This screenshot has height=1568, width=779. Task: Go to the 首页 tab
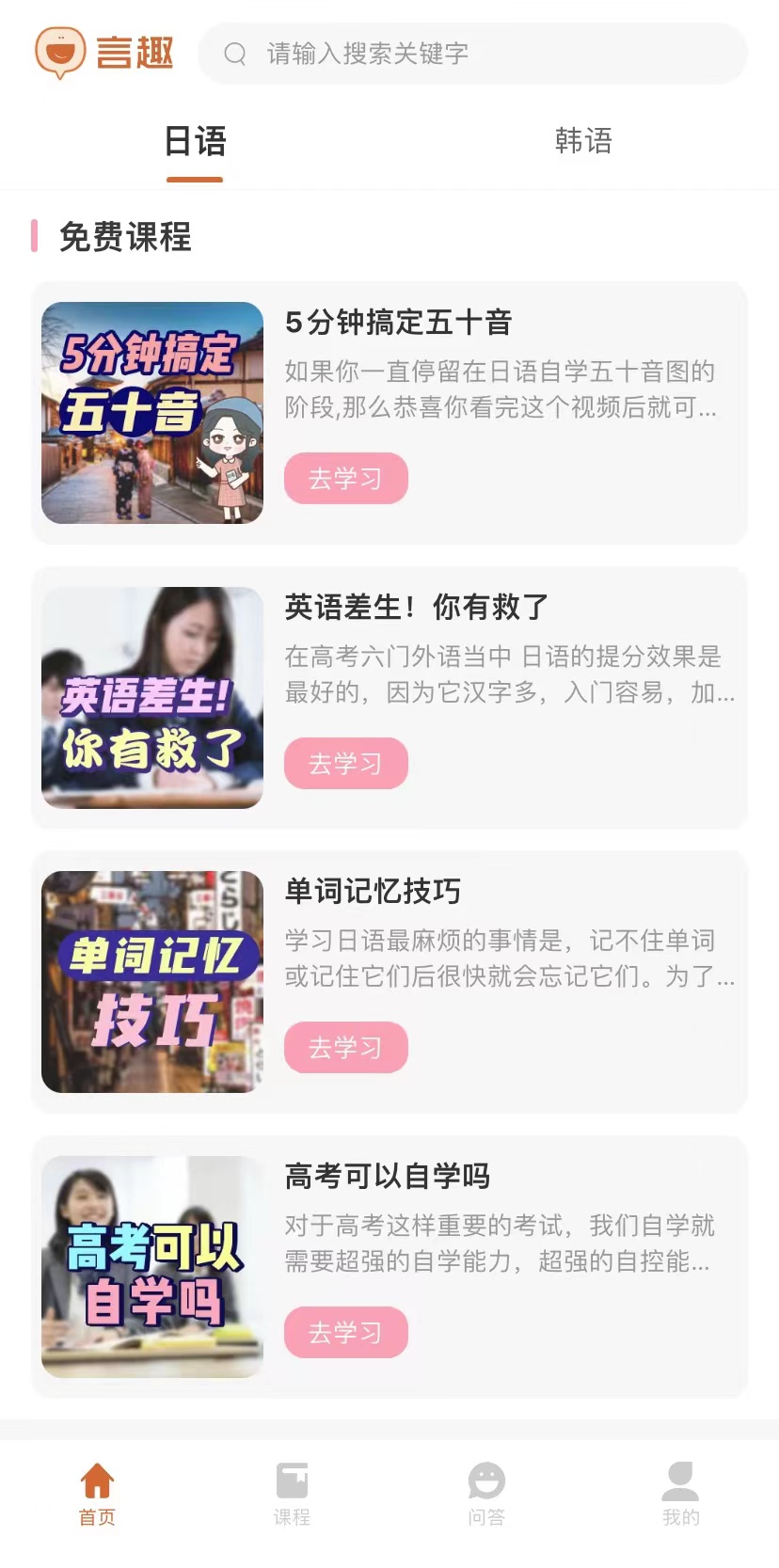pyautogui.click(x=97, y=1493)
